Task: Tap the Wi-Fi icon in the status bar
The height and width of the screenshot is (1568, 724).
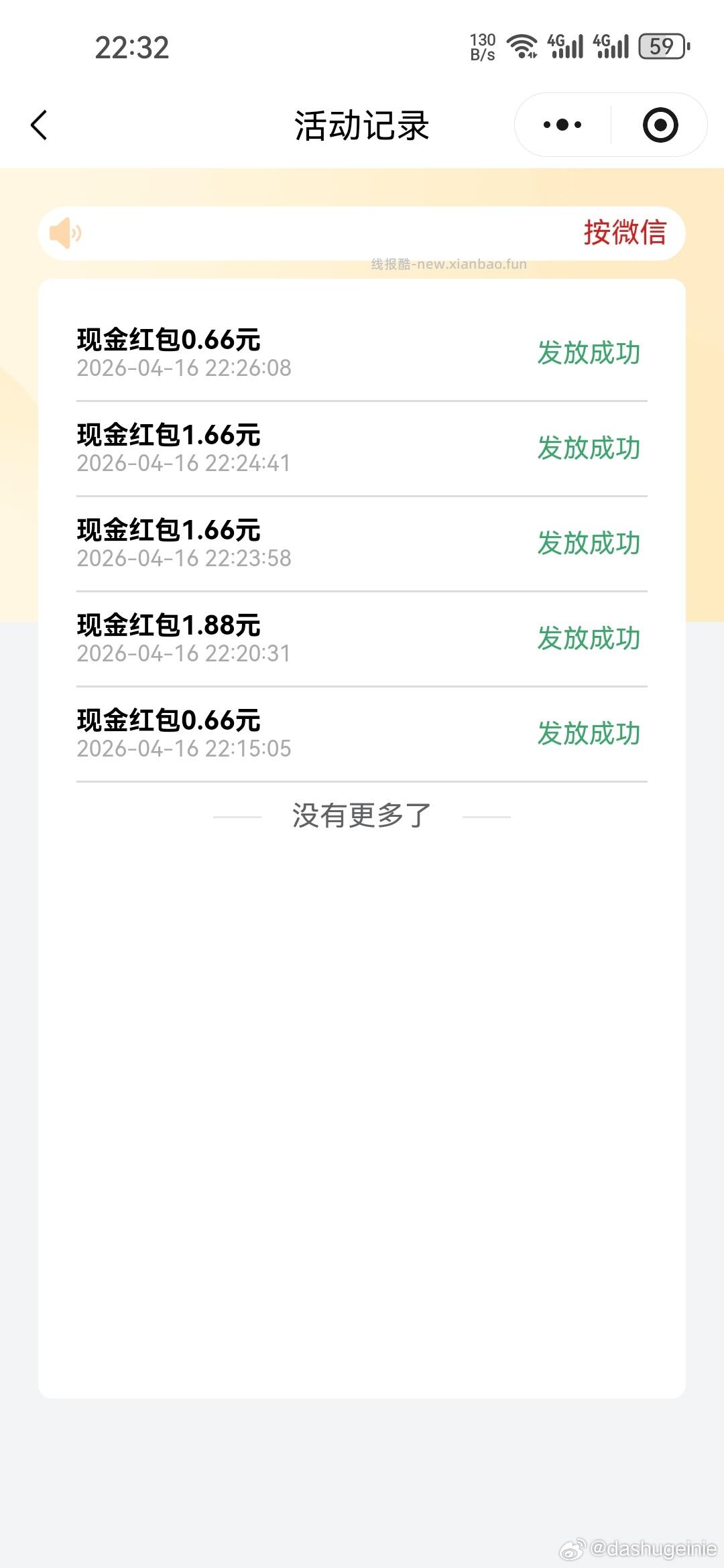Action: click(x=522, y=46)
